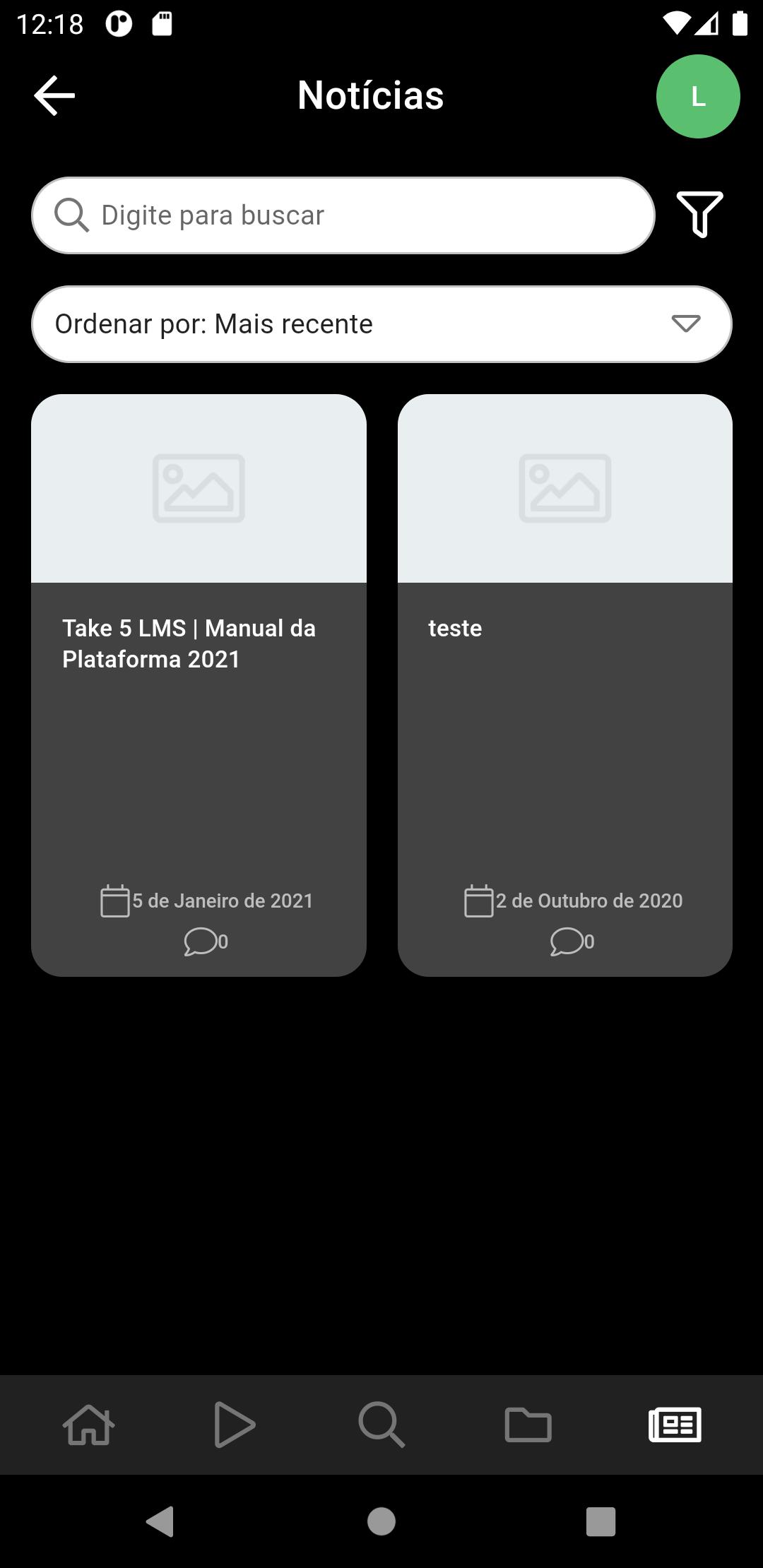
Task: Tap the Digite para buscar search field
Action: tap(343, 215)
